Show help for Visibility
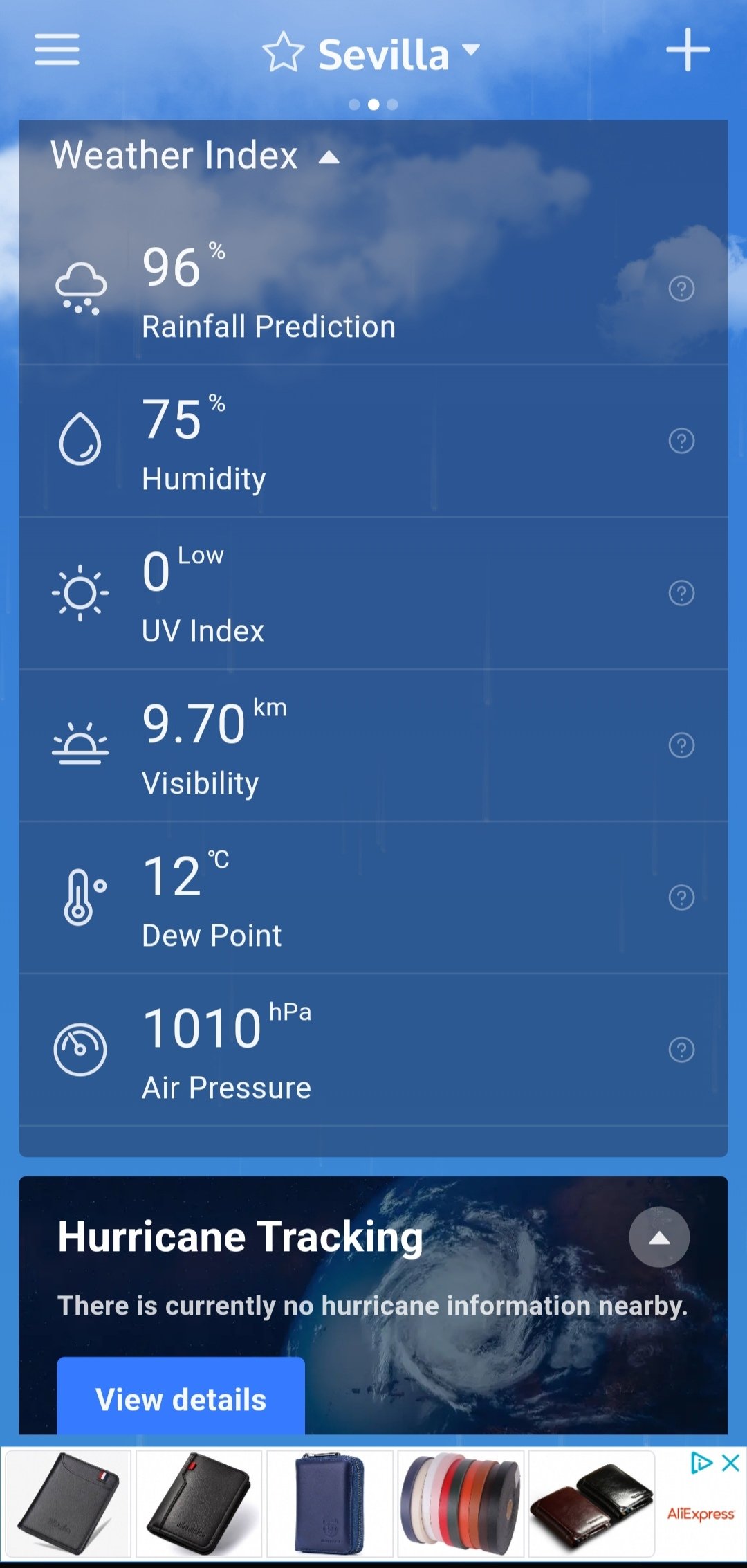This screenshot has width=747, height=1568. 681,745
